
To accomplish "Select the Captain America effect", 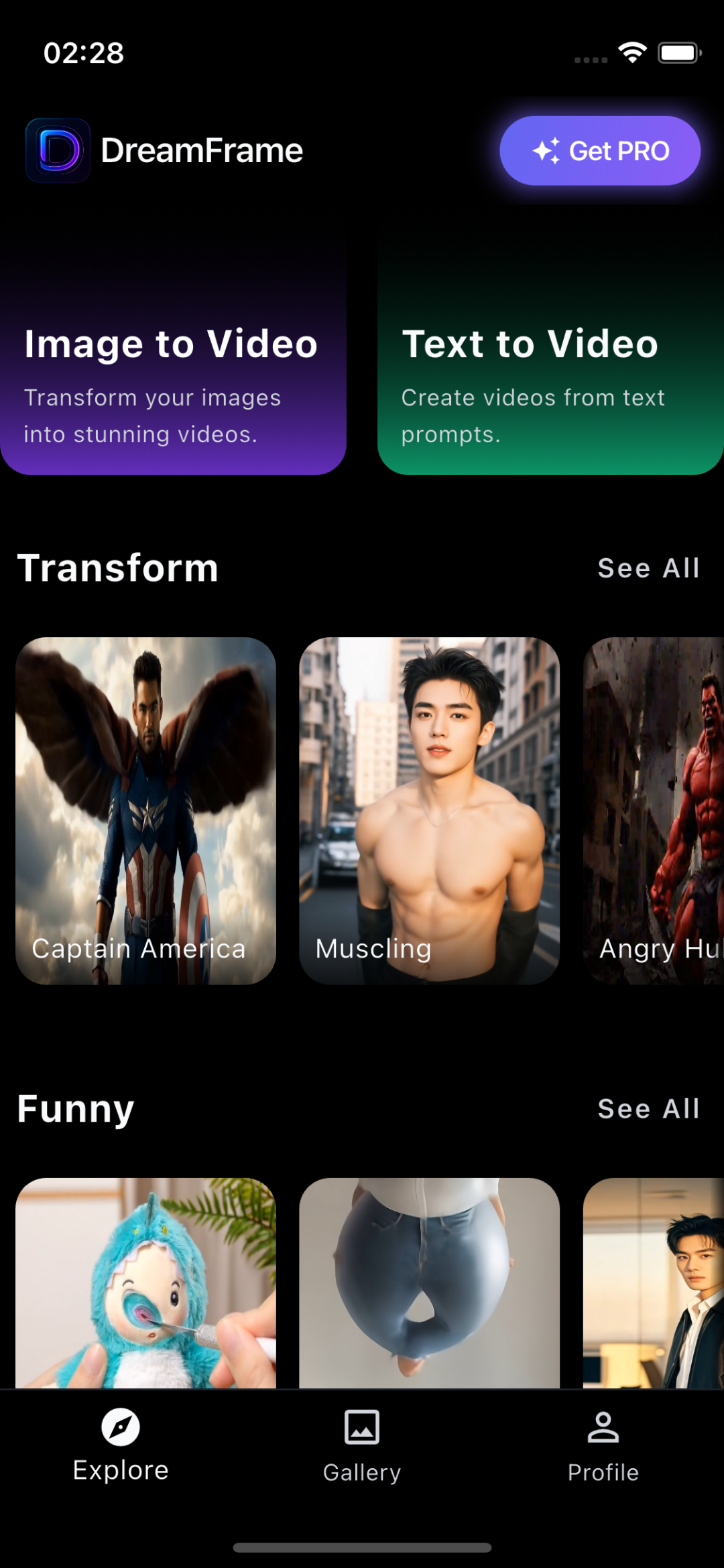I will tap(145, 811).
